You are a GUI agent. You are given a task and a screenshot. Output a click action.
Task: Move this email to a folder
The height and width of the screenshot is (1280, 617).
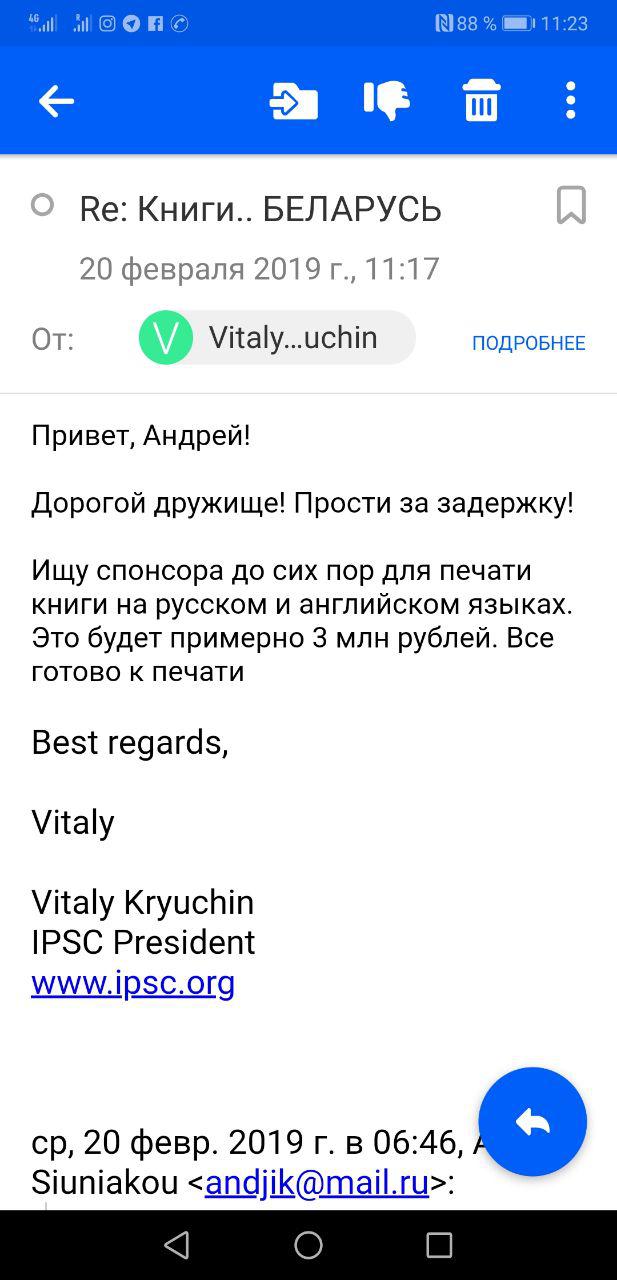[x=294, y=101]
